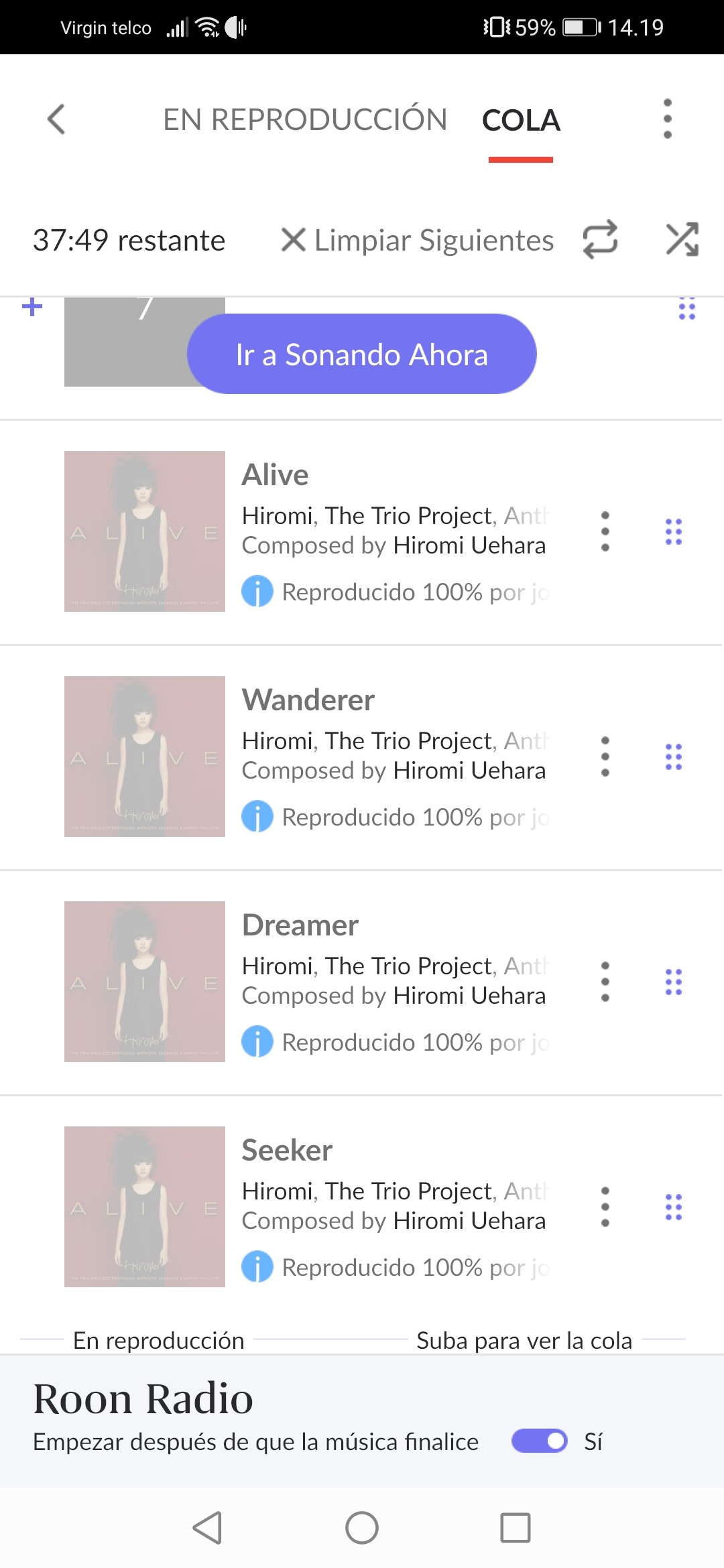
Task: Toggle shuffle for the queue
Action: (682, 239)
